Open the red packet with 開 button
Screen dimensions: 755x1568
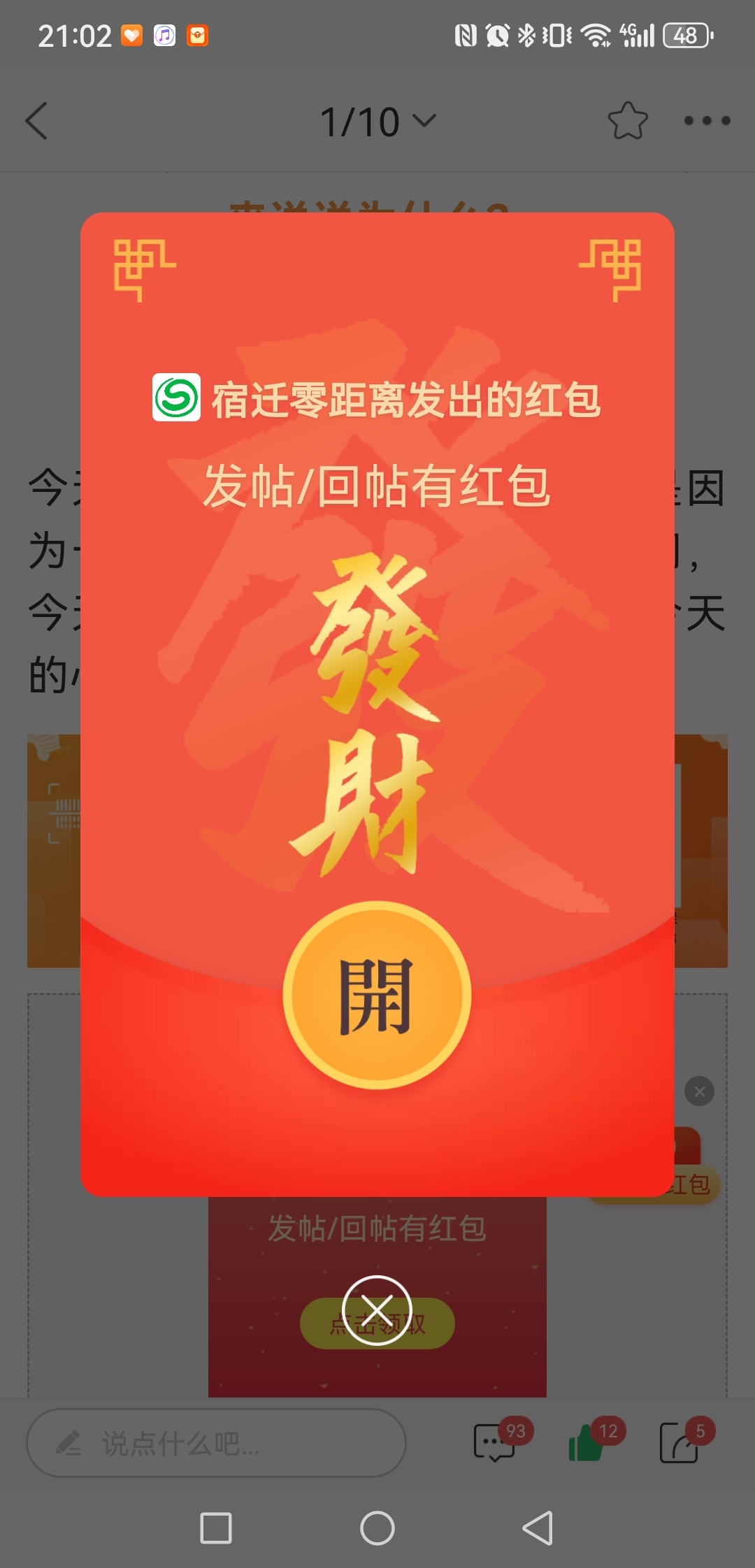[377, 995]
